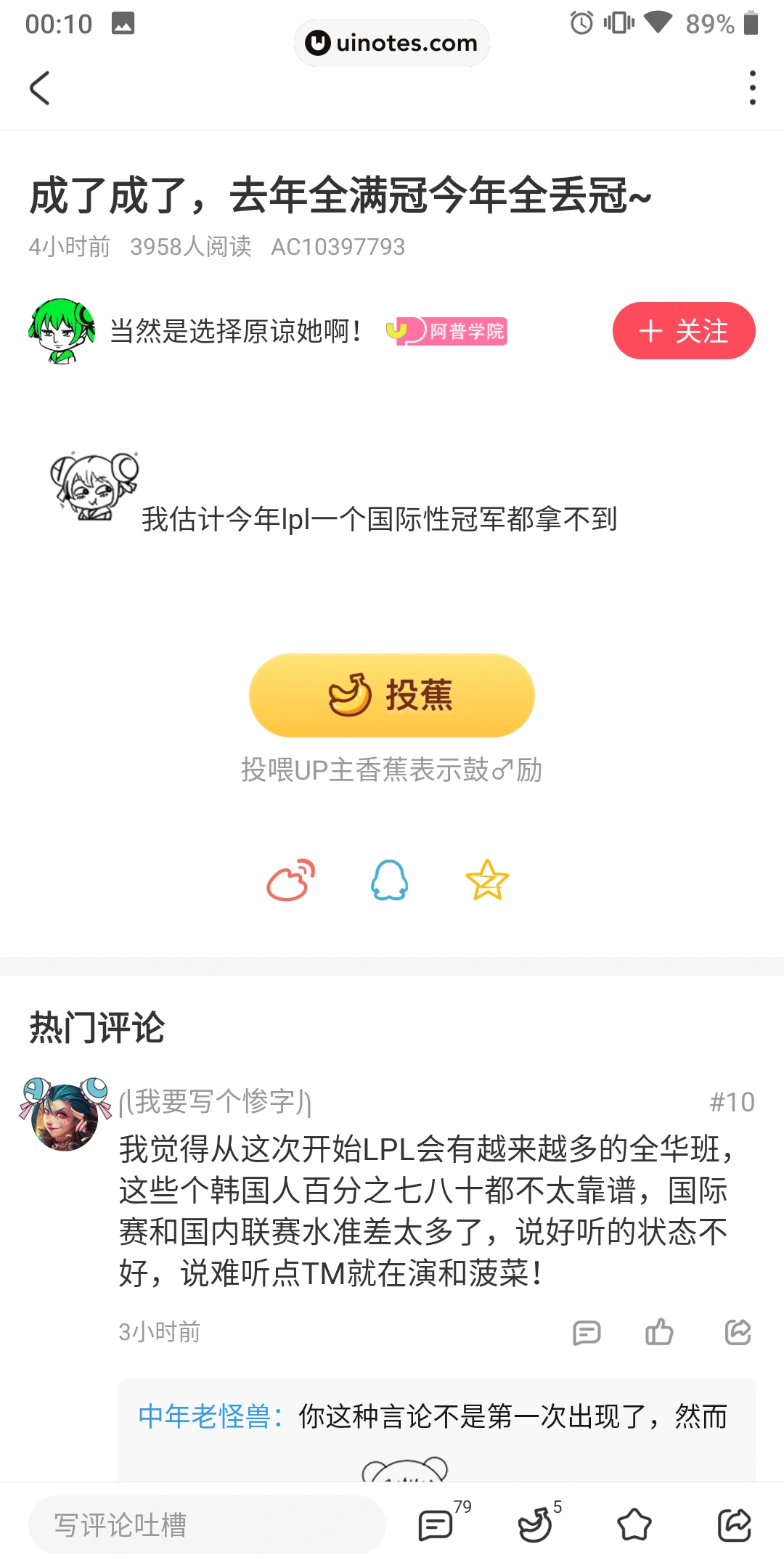The width and height of the screenshot is (784, 1568).
Task: Reply to comment #10 via the speech-bubble icon
Action: click(587, 1333)
